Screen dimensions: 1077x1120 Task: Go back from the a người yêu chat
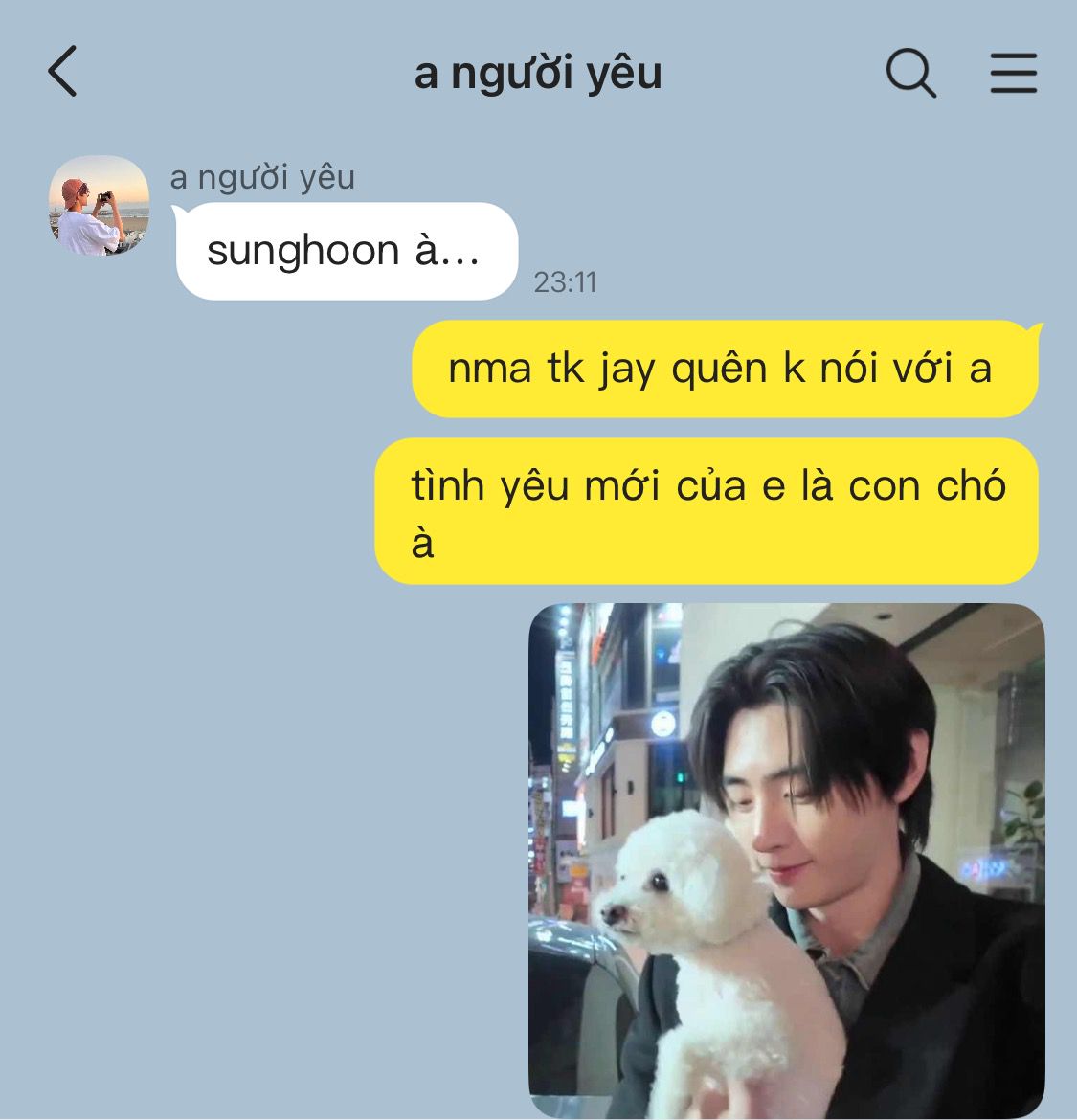point(62,72)
